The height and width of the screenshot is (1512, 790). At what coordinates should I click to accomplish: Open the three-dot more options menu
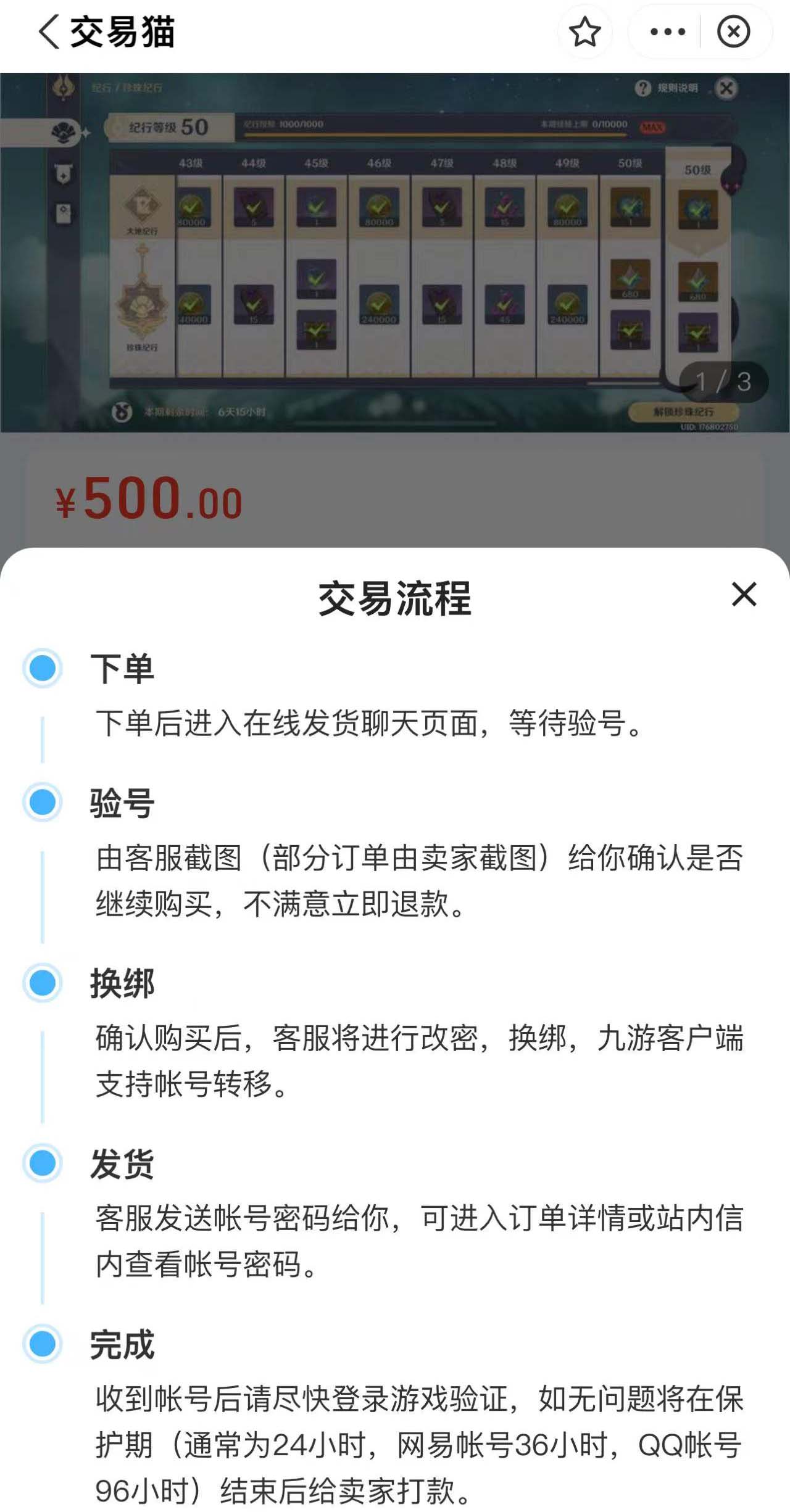tap(668, 32)
